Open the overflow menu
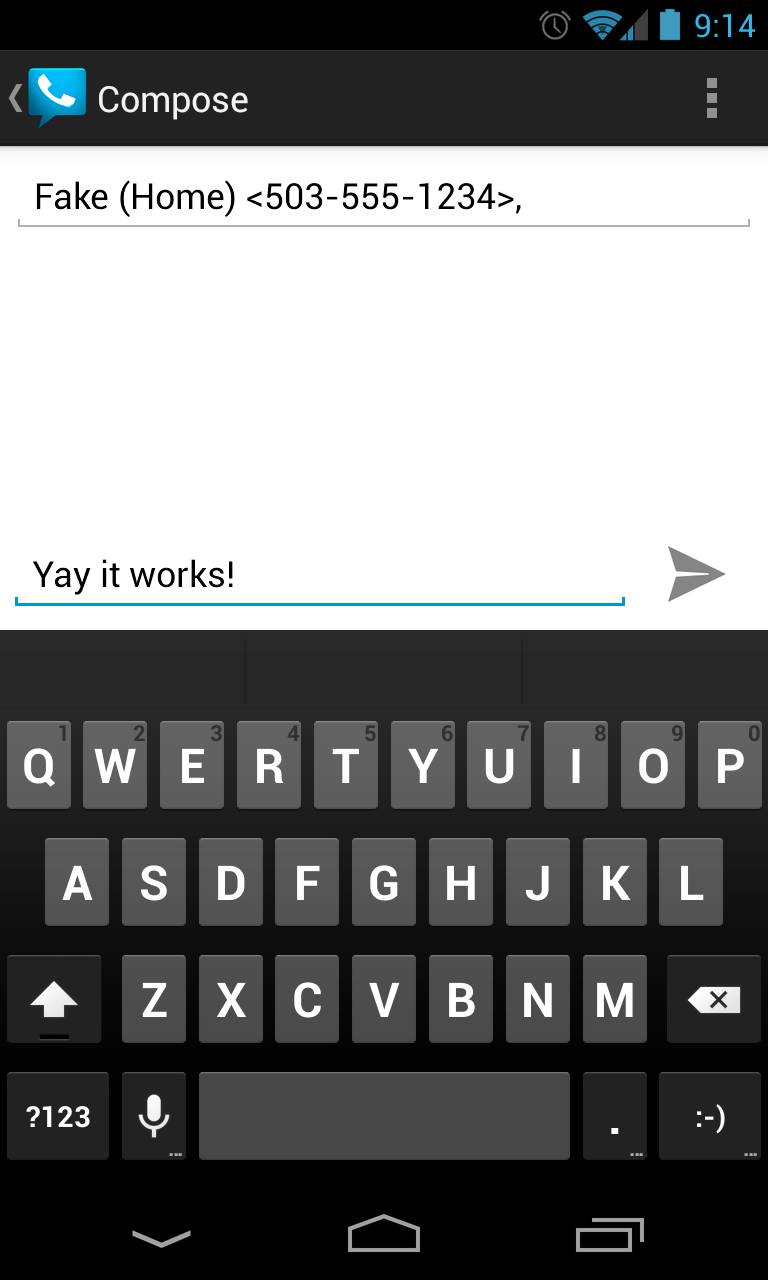Image resolution: width=768 pixels, height=1280 pixels. (711, 98)
